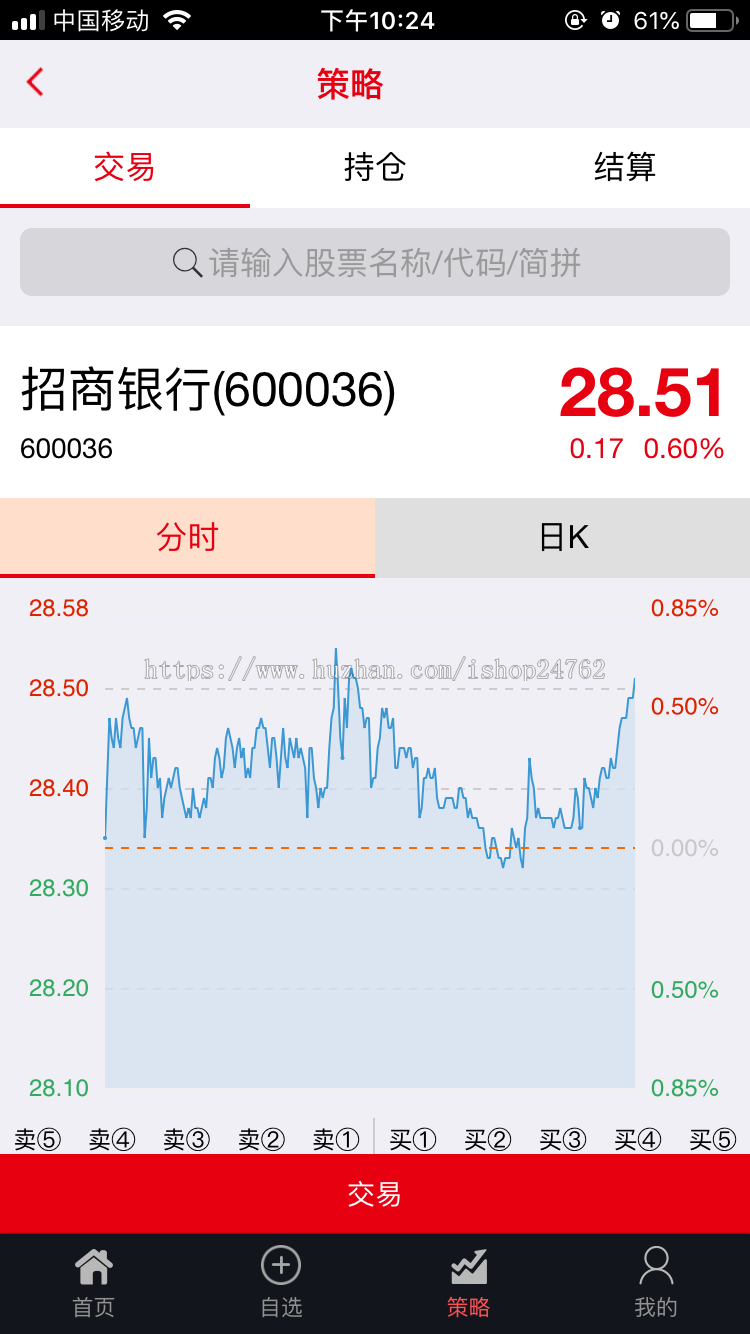Switch to the 结算 tab
Screen dimensions: 750x1334
pos(625,167)
